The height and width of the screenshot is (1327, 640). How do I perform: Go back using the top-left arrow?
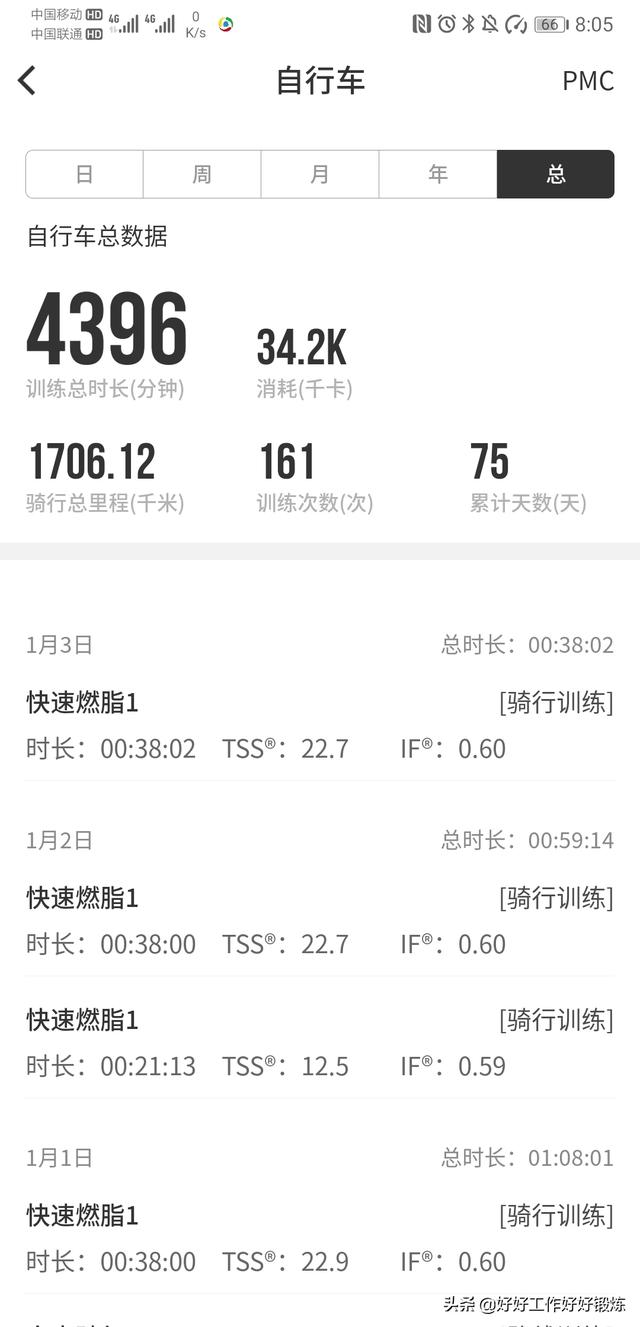[28, 81]
